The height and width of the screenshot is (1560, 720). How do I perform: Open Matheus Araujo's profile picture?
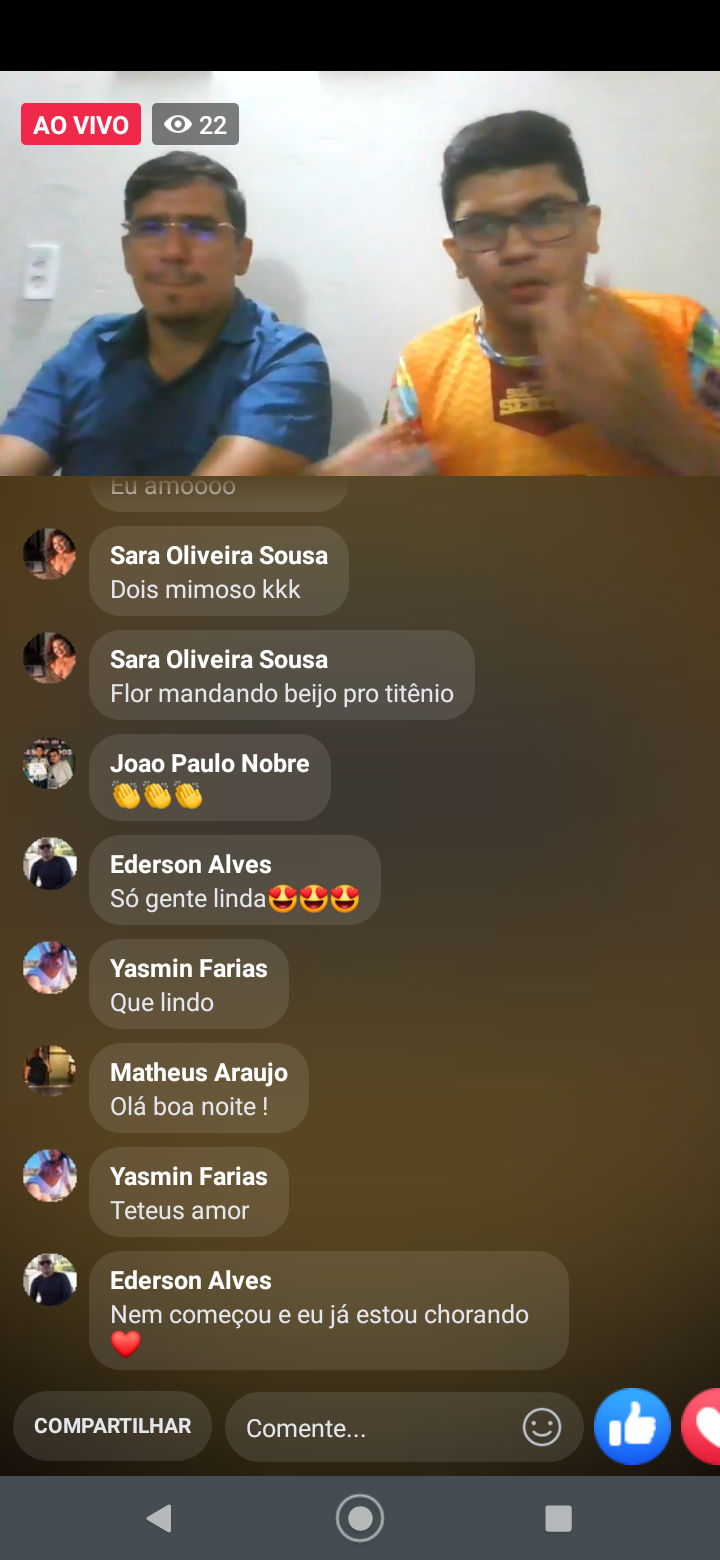coord(49,1072)
